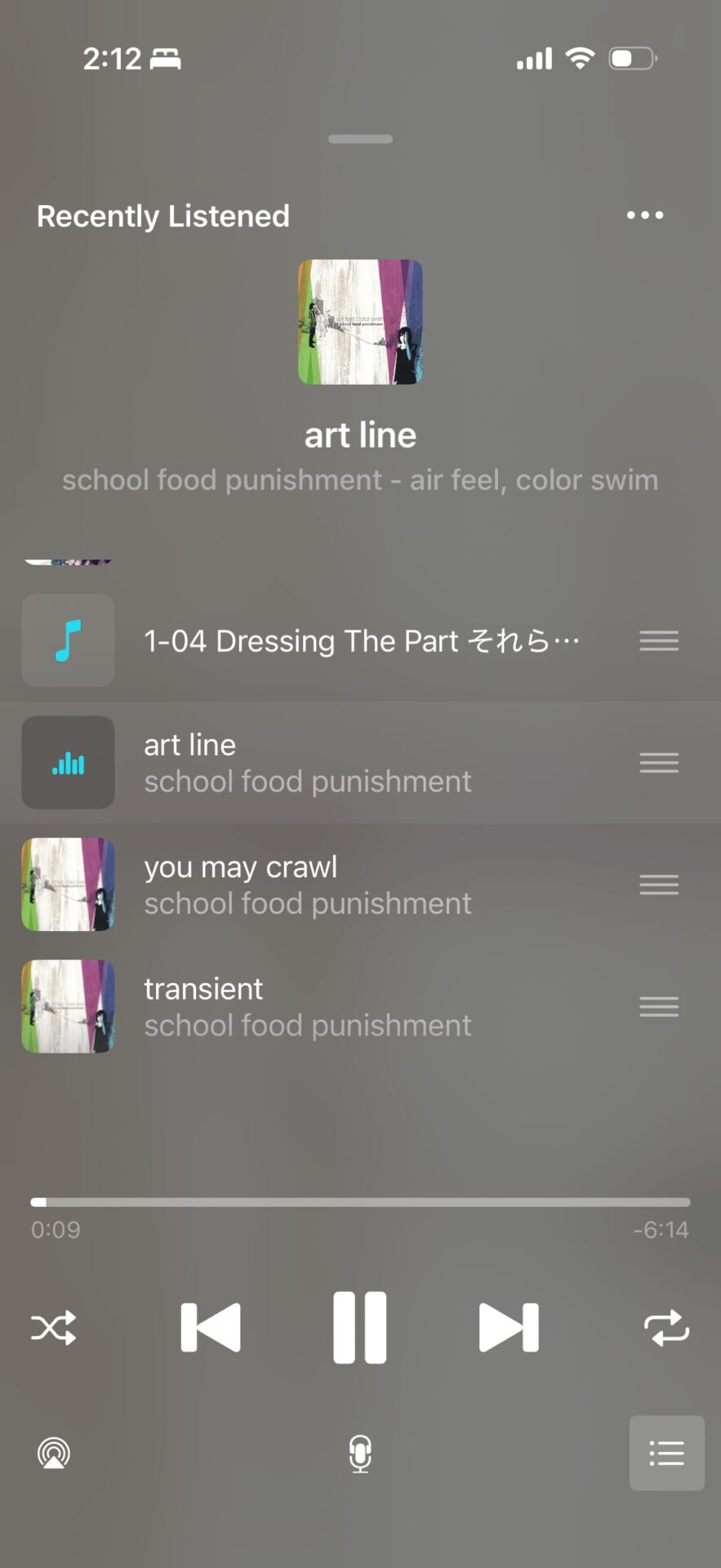Seek on the playback progress bar

click(x=360, y=1202)
